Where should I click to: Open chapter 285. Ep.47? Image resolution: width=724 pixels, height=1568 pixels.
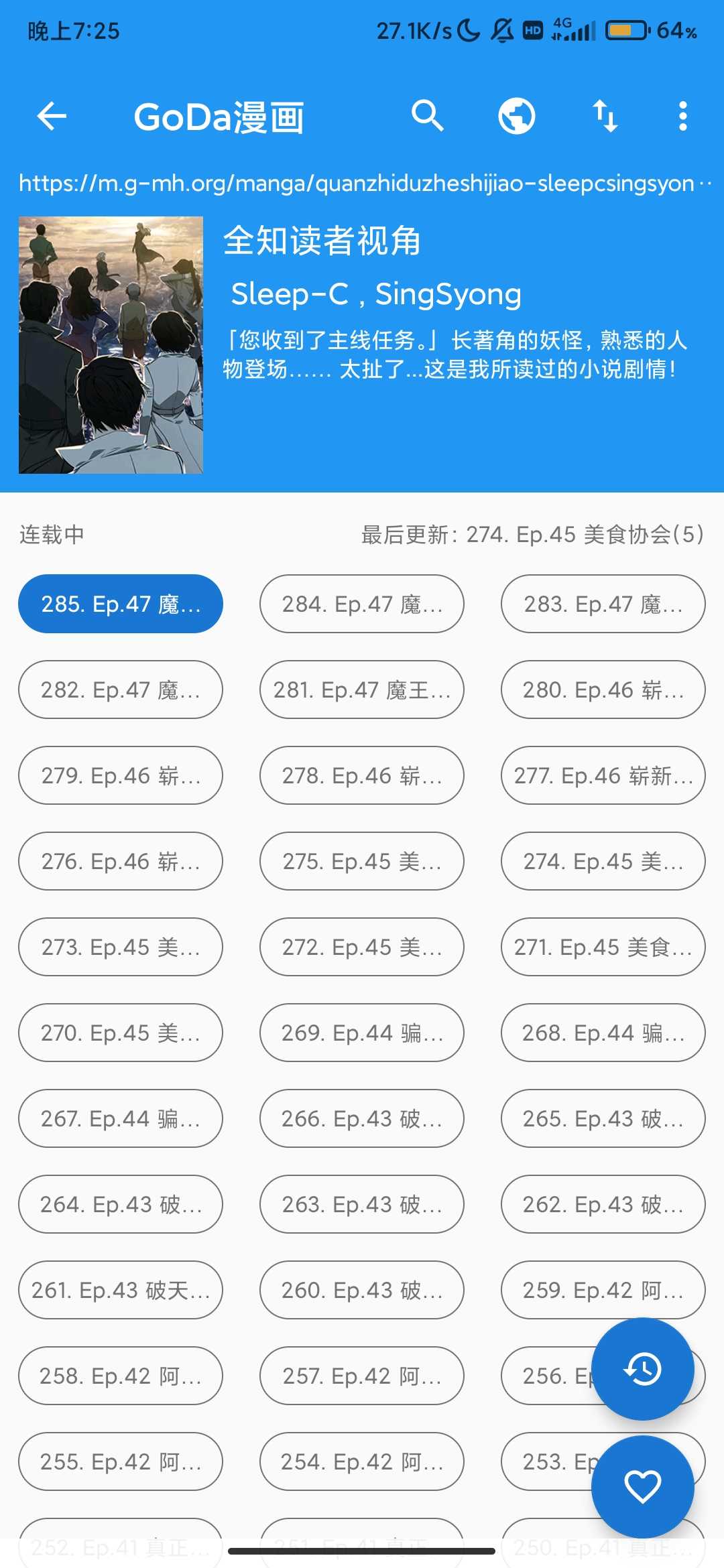121,604
